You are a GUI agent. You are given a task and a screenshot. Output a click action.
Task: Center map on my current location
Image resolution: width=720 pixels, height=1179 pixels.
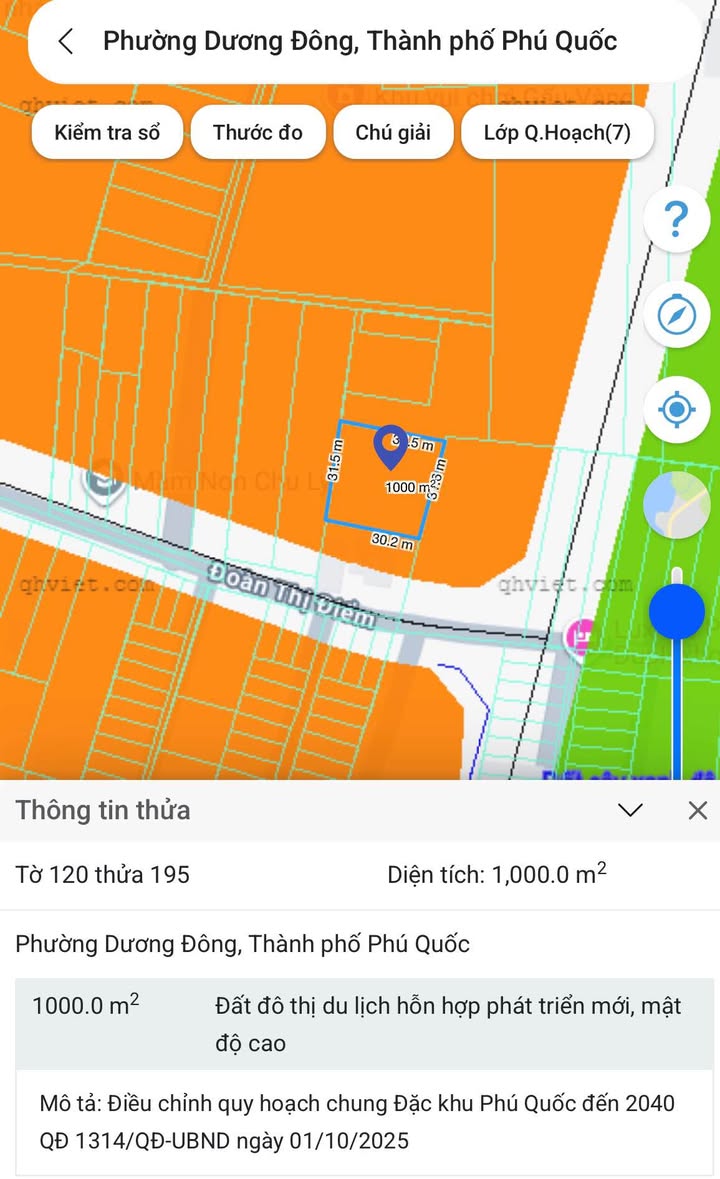click(677, 409)
